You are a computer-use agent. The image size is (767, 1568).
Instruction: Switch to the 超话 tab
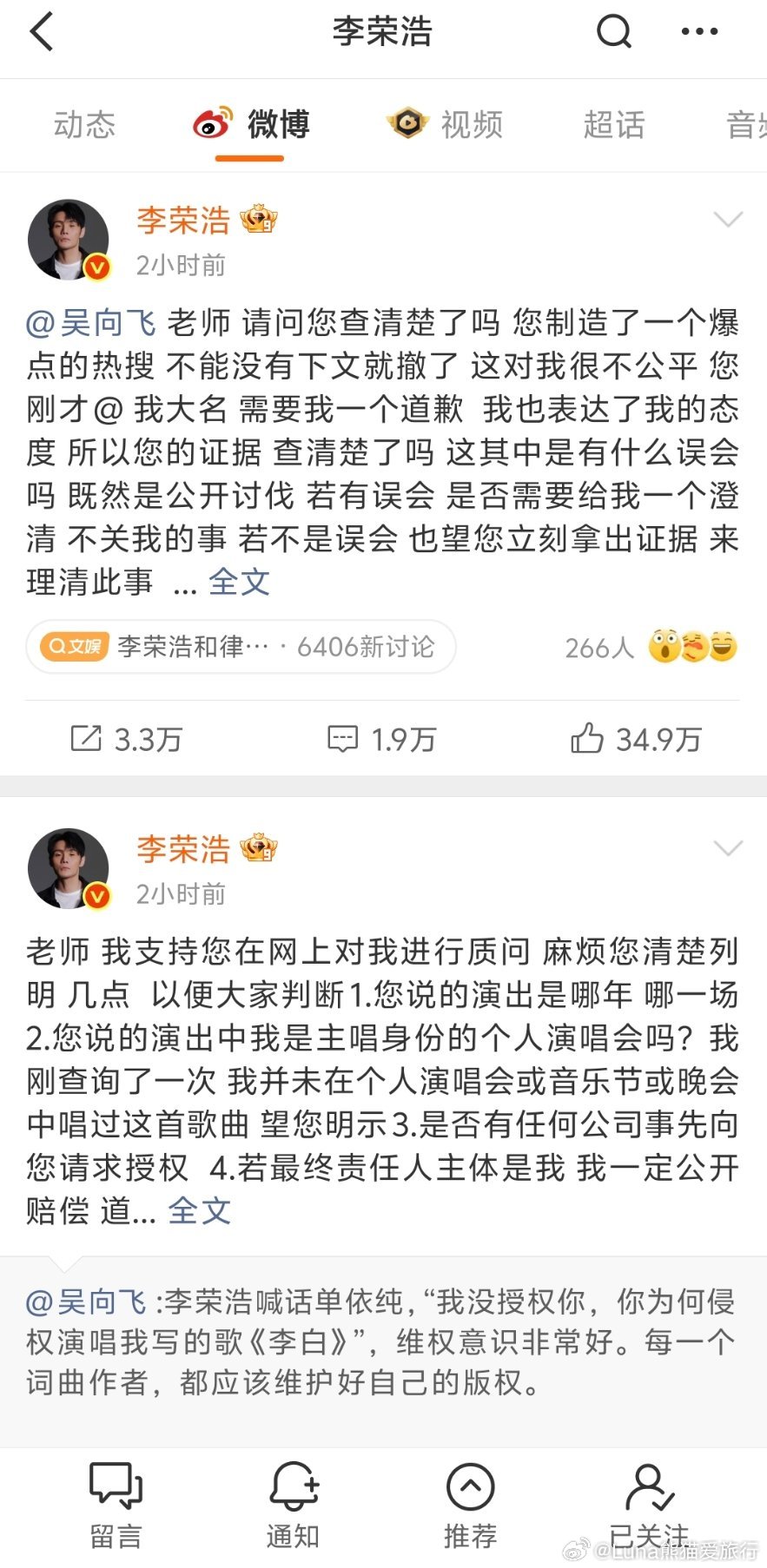coord(614,124)
